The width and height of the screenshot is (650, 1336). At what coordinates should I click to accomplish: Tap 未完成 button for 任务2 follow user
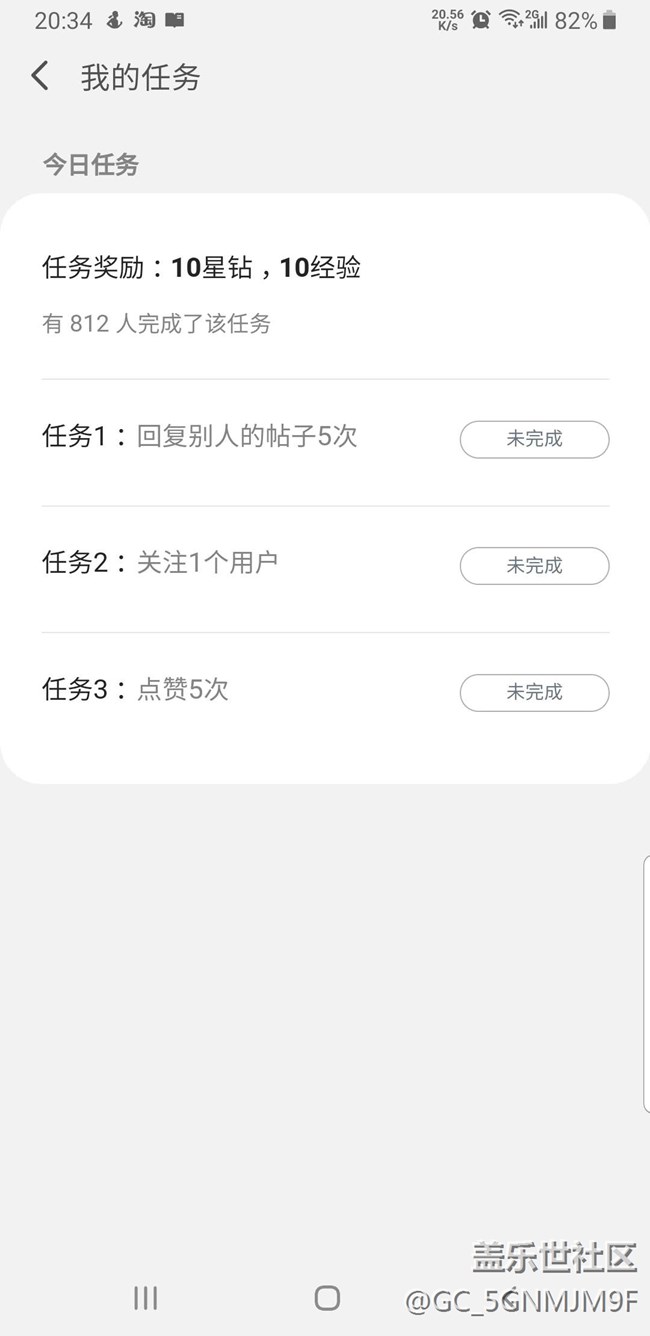(x=534, y=566)
